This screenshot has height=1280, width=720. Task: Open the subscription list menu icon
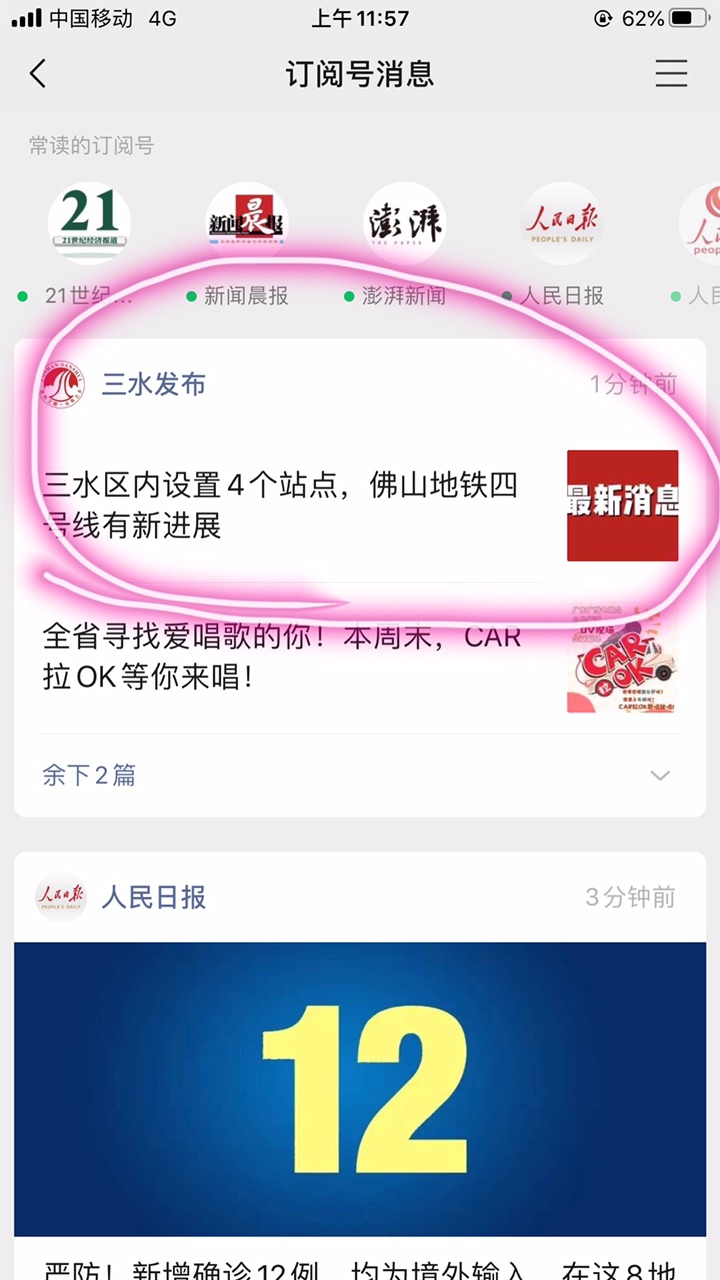tap(671, 74)
